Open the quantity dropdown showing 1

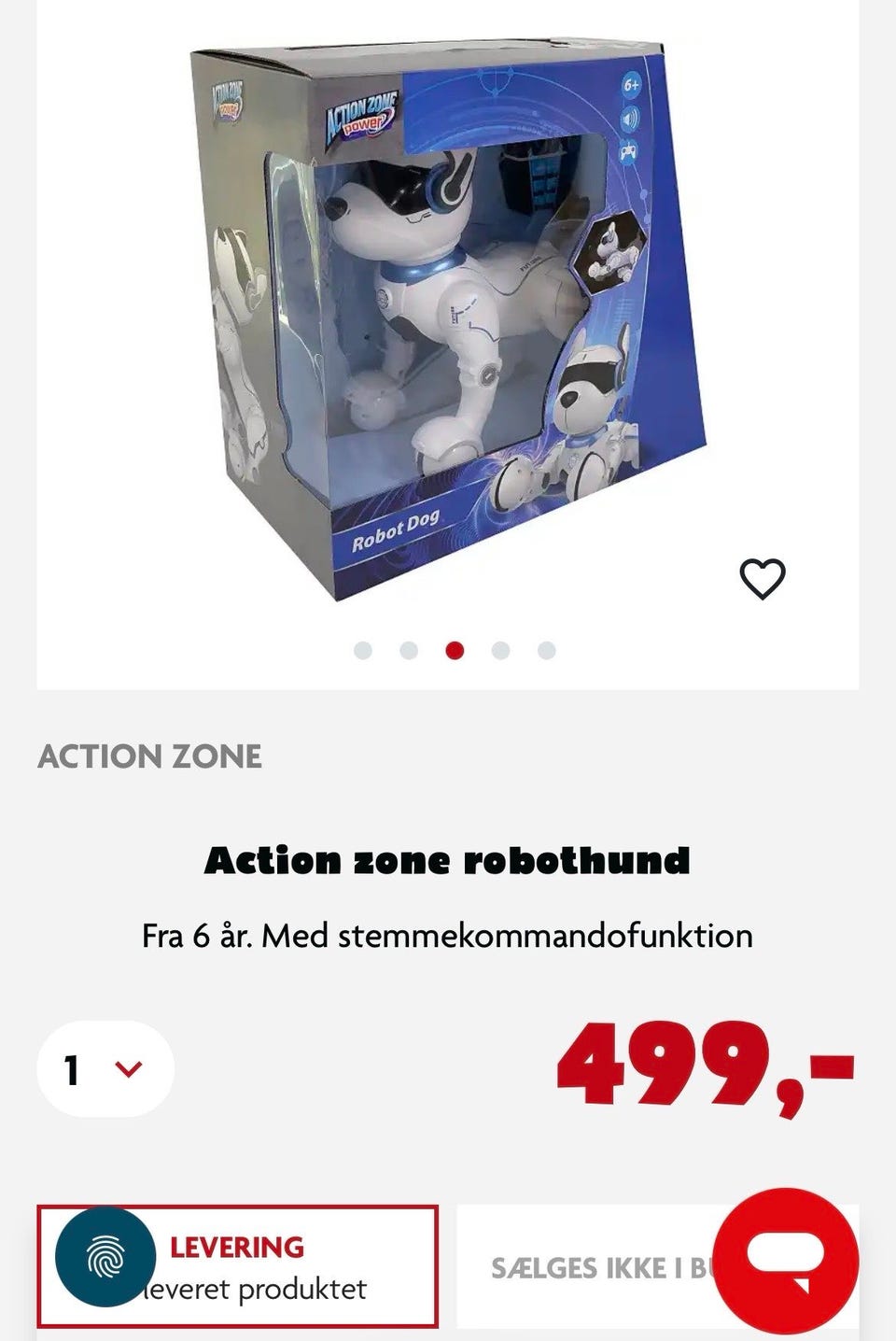[105, 1068]
